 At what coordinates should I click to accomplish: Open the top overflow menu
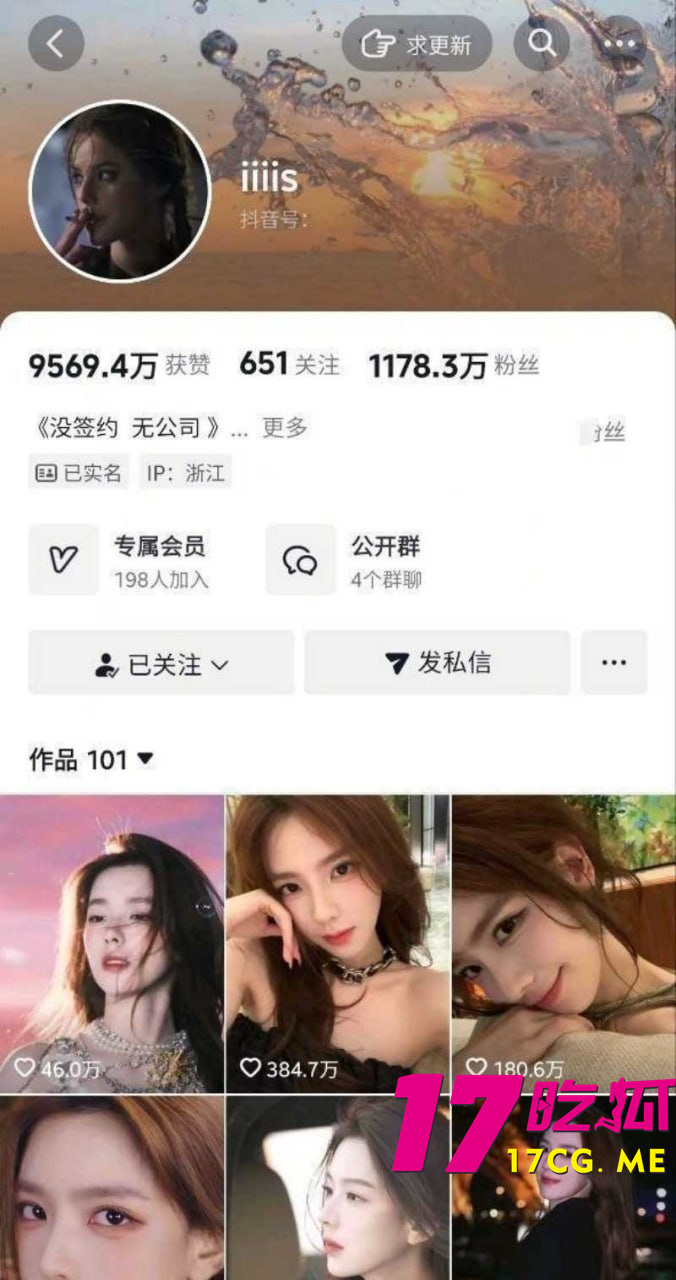620,43
